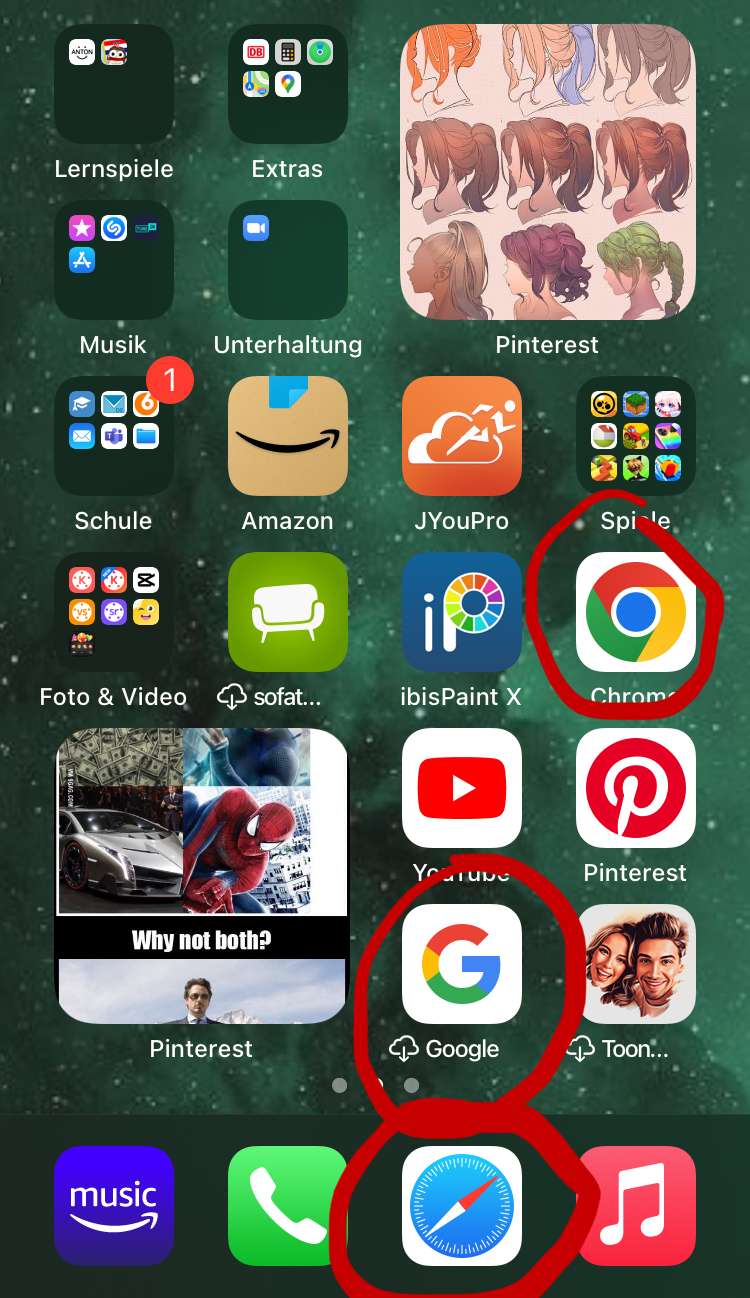
Task: Open the Musik folder
Action: [x=113, y=260]
